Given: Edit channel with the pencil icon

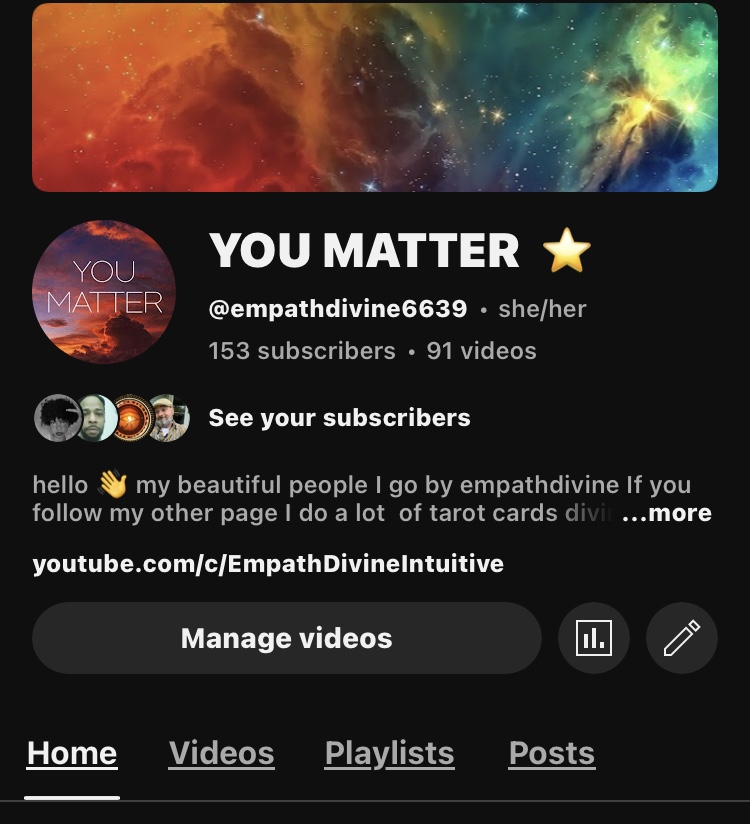Looking at the screenshot, I should tap(682, 638).
